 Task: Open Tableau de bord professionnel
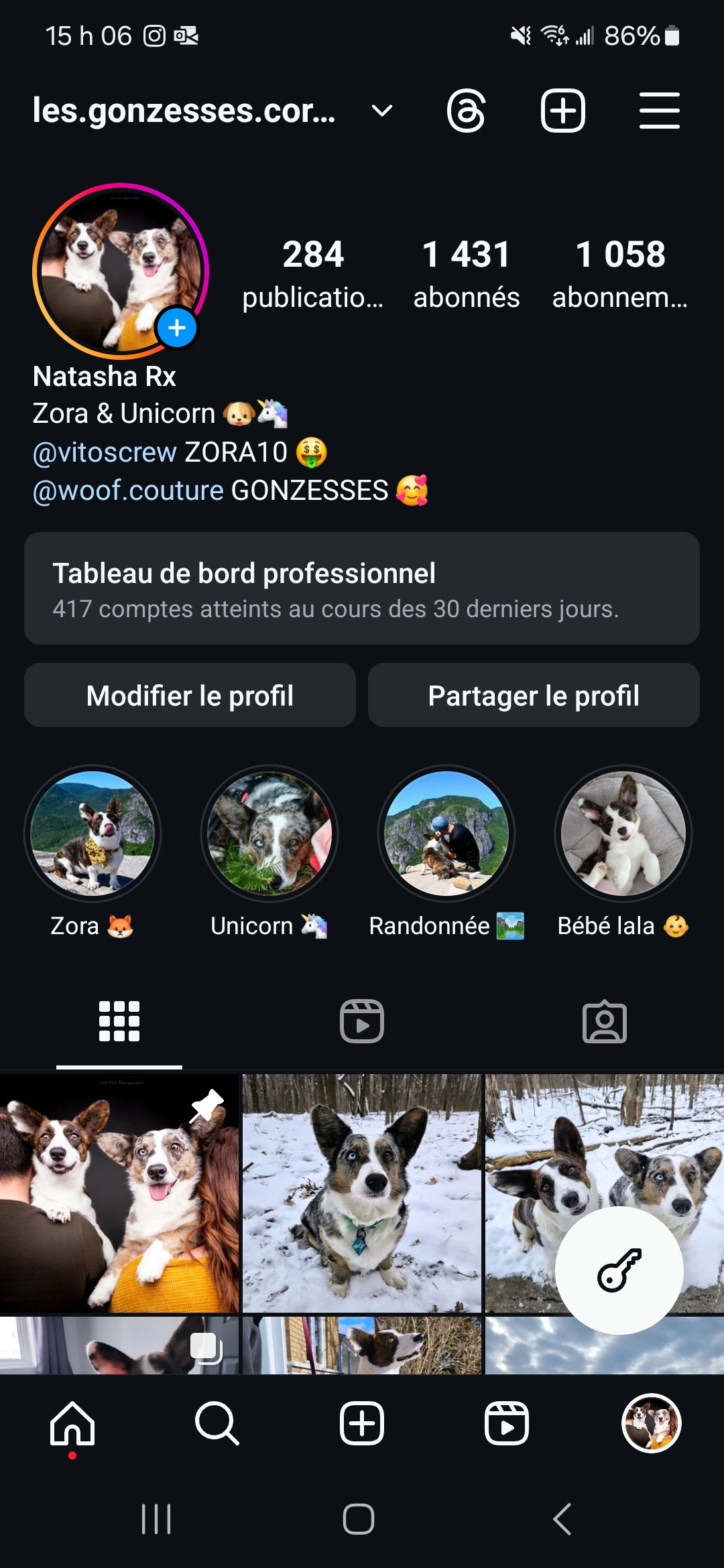(x=362, y=588)
